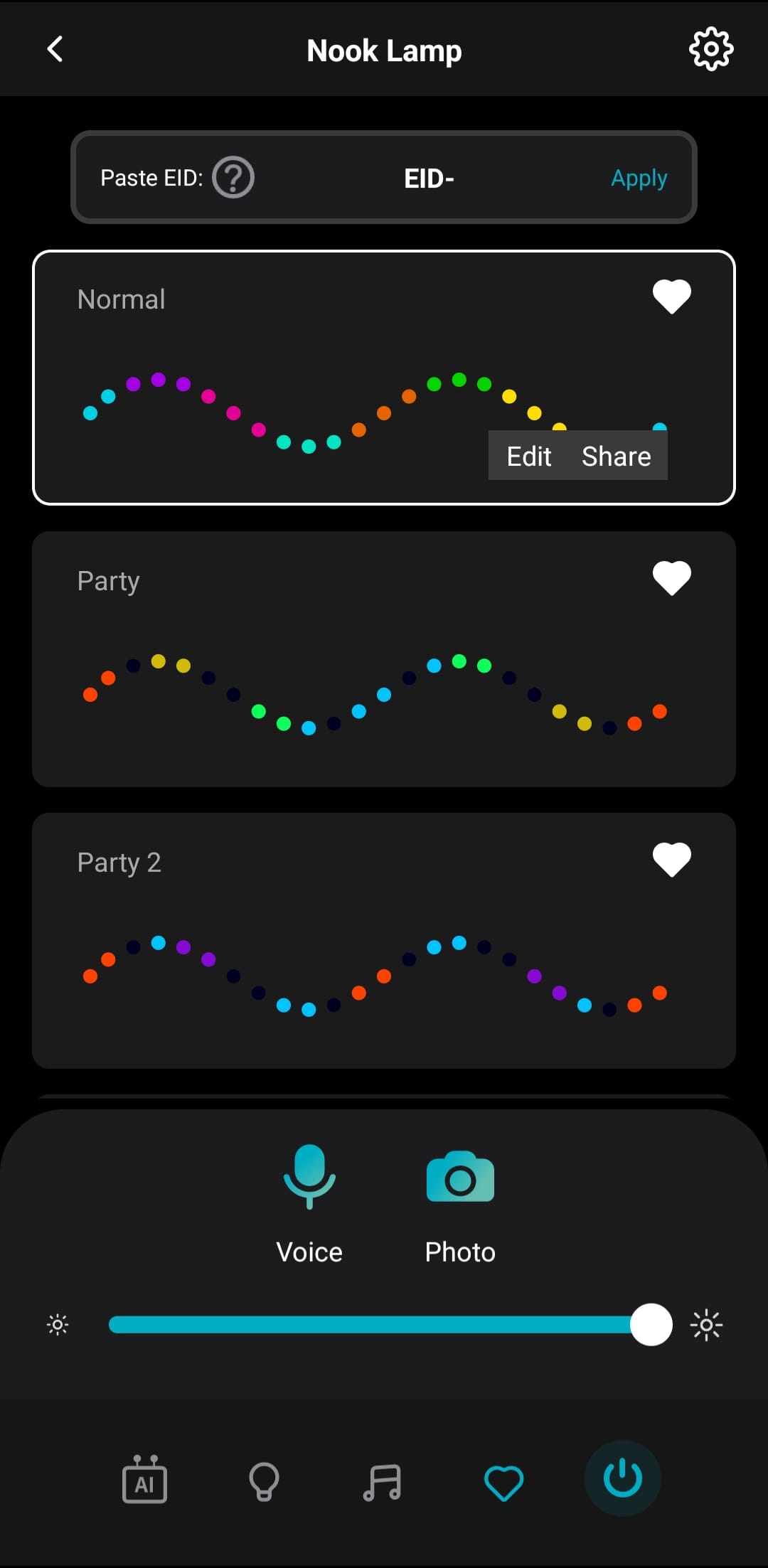Open the Paste EID help icon
This screenshot has width=768, height=1568.
tap(233, 178)
